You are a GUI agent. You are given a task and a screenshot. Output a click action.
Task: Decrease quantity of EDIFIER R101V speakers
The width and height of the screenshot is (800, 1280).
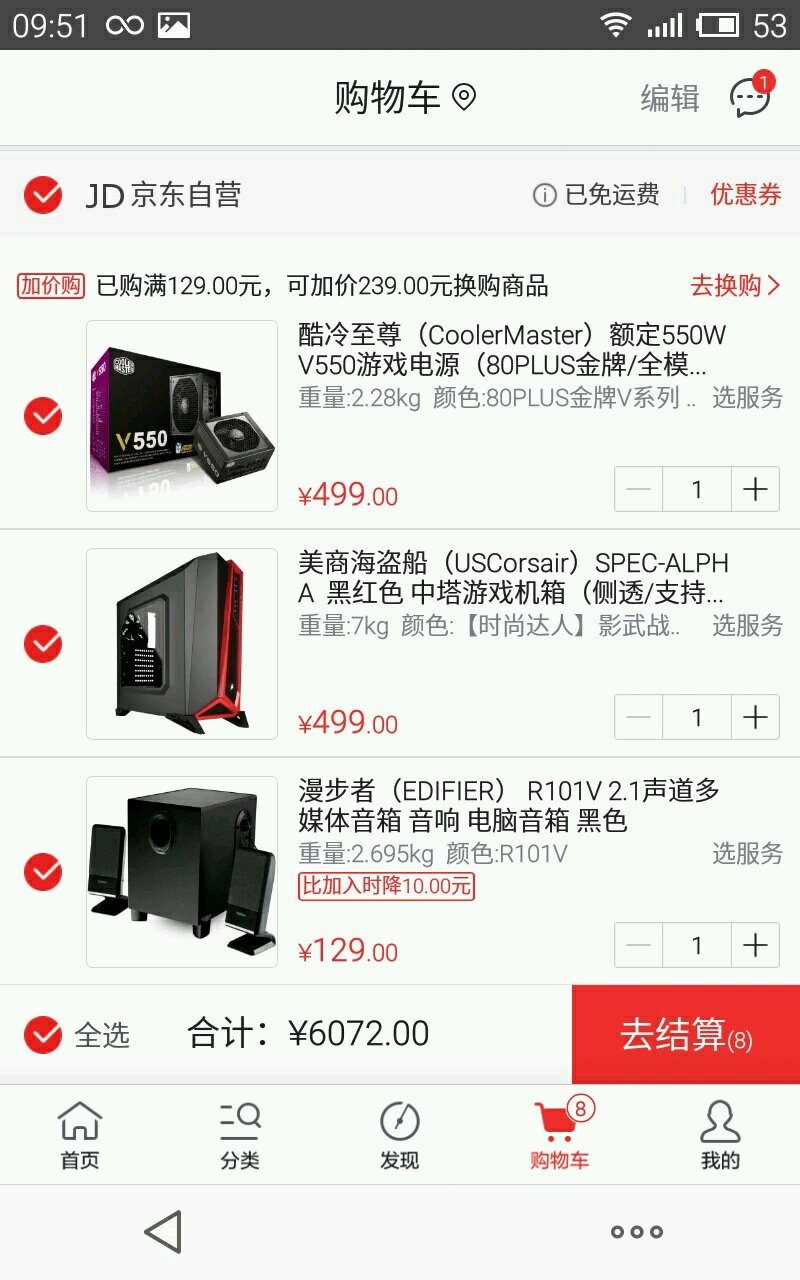pyautogui.click(x=638, y=945)
